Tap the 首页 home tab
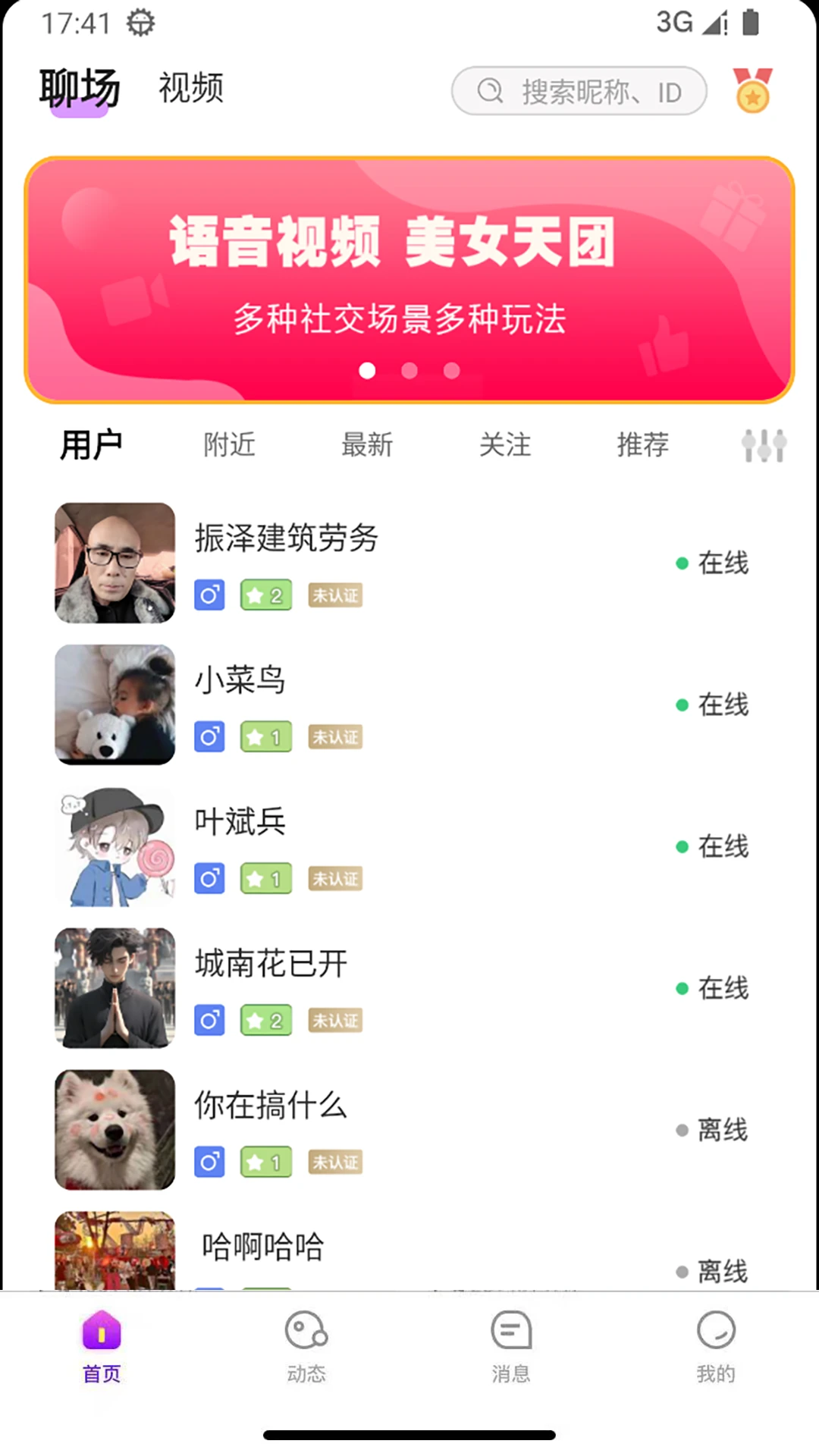Viewport: 819px width, 1456px height. point(102,1347)
